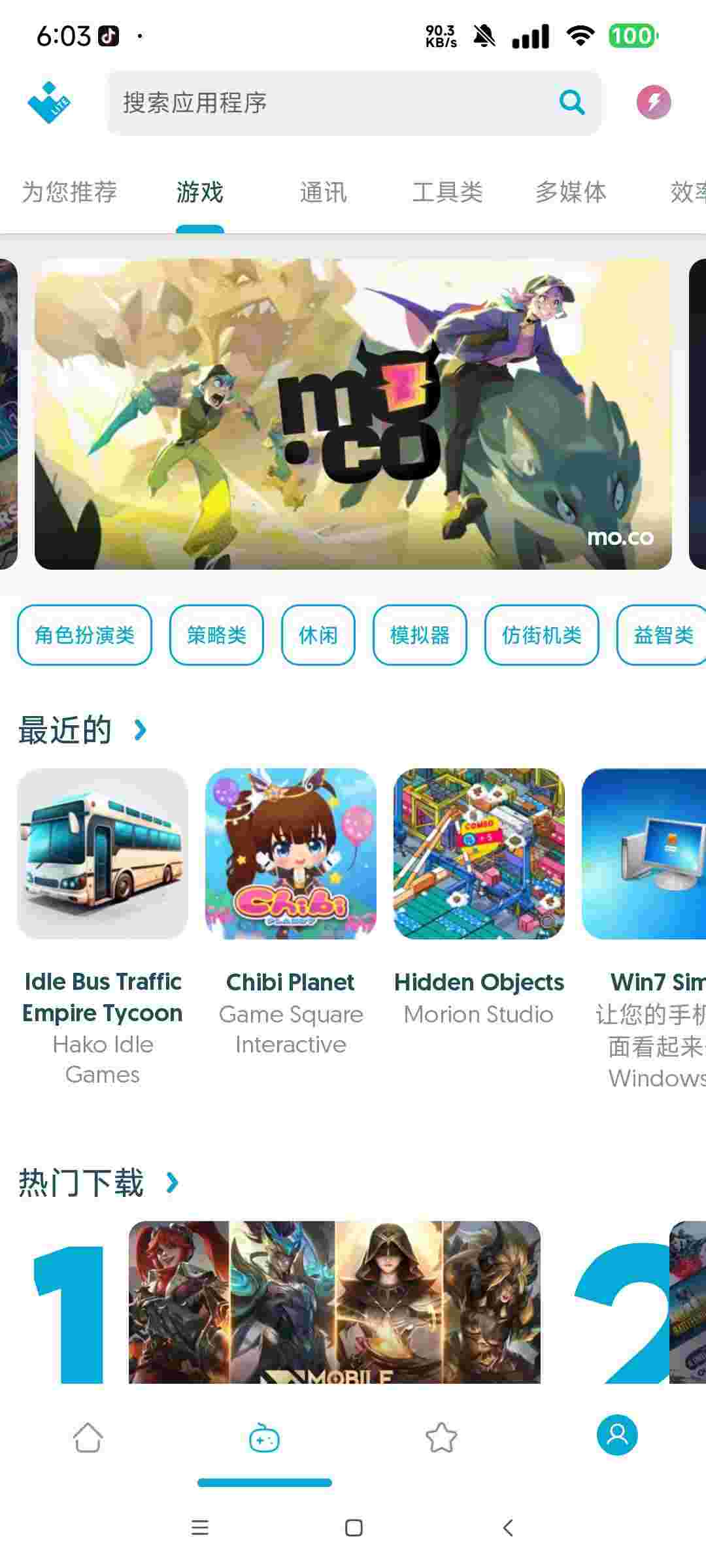Select the 仿街机类 chip
This screenshot has height=1568, width=706.
541,635
